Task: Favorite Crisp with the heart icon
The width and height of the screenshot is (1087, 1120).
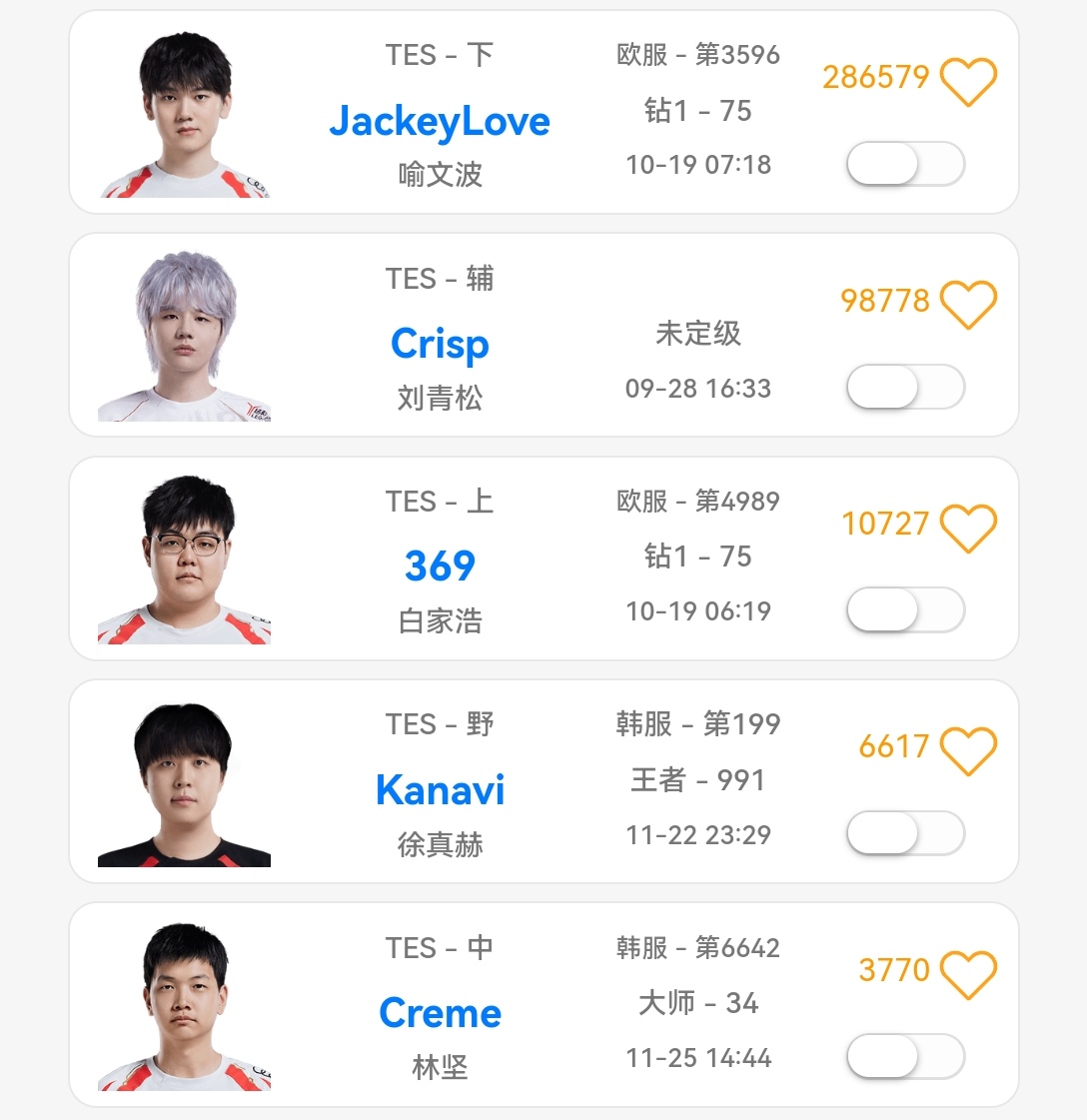Action: pos(967,301)
